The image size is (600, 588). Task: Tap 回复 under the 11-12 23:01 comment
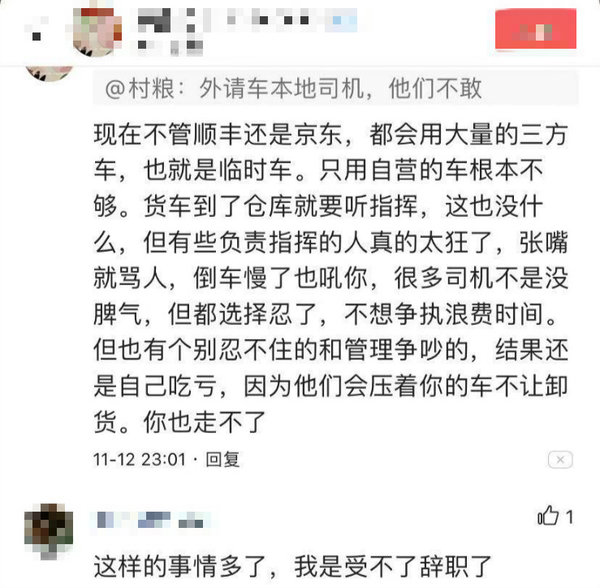click(222, 459)
